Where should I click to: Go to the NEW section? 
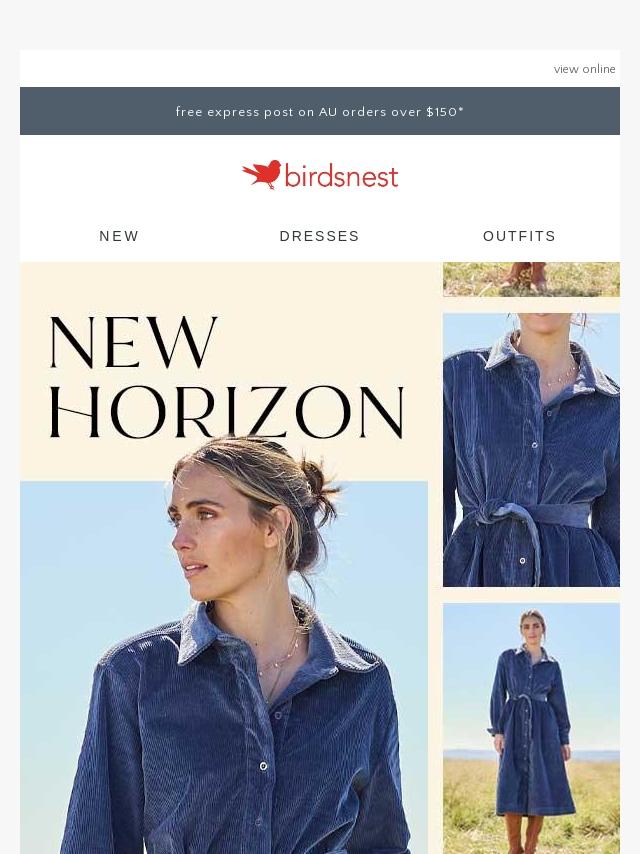(x=119, y=236)
